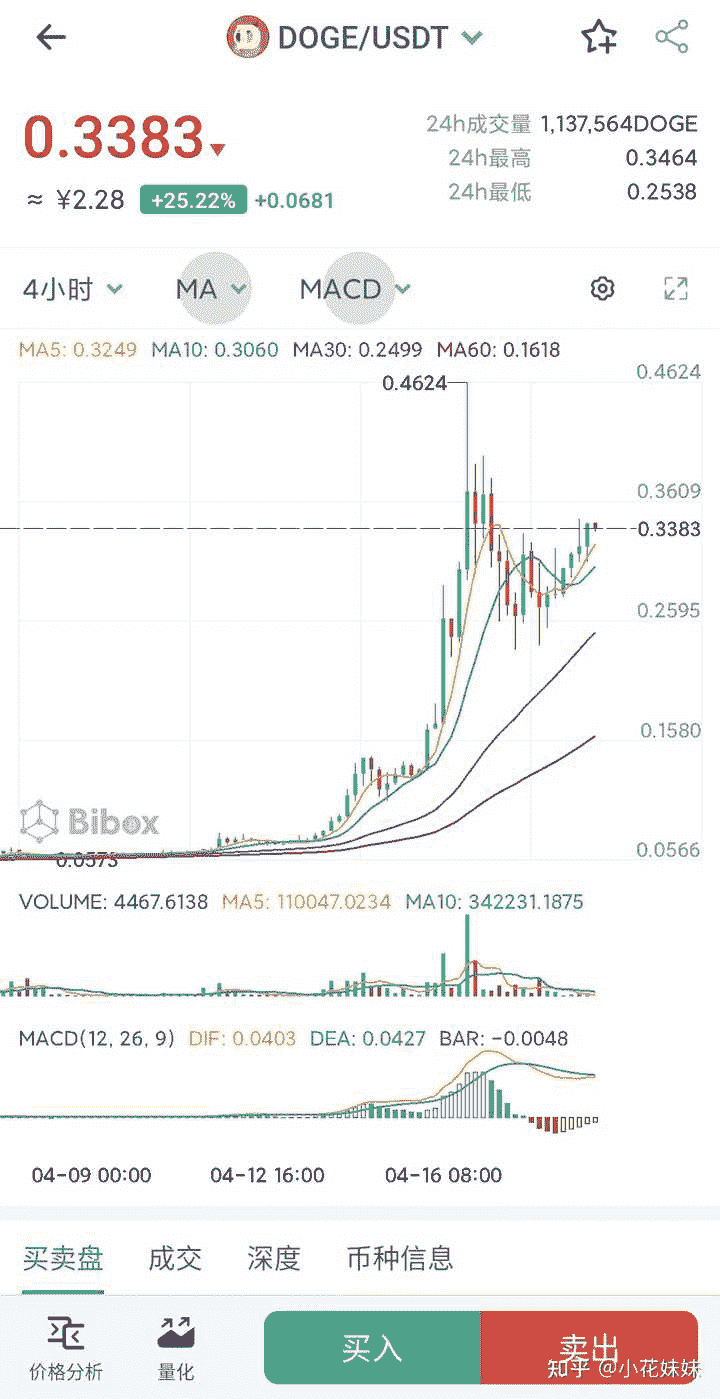Go back using the arrow
720x1399 pixels.
pyautogui.click(x=50, y=38)
